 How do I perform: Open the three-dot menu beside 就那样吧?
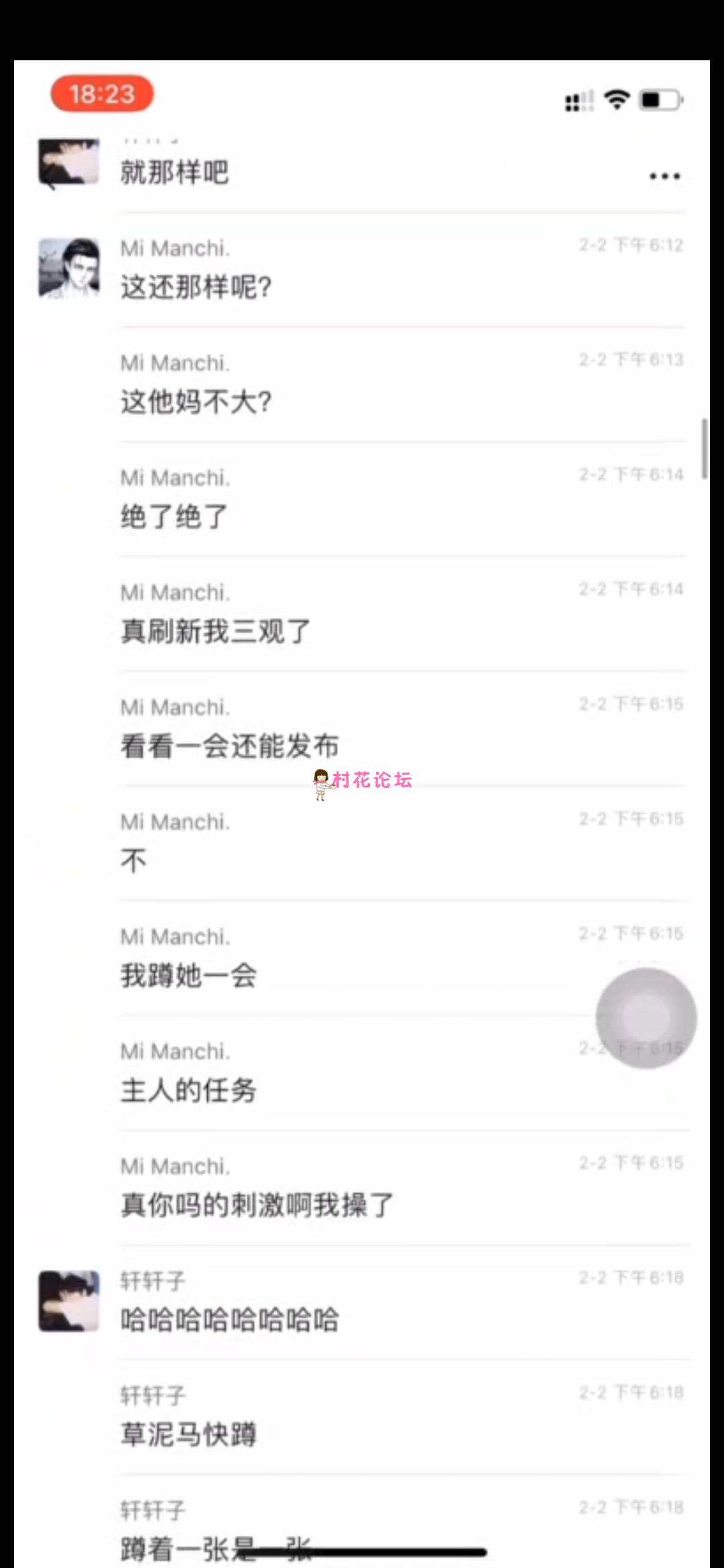(664, 176)
